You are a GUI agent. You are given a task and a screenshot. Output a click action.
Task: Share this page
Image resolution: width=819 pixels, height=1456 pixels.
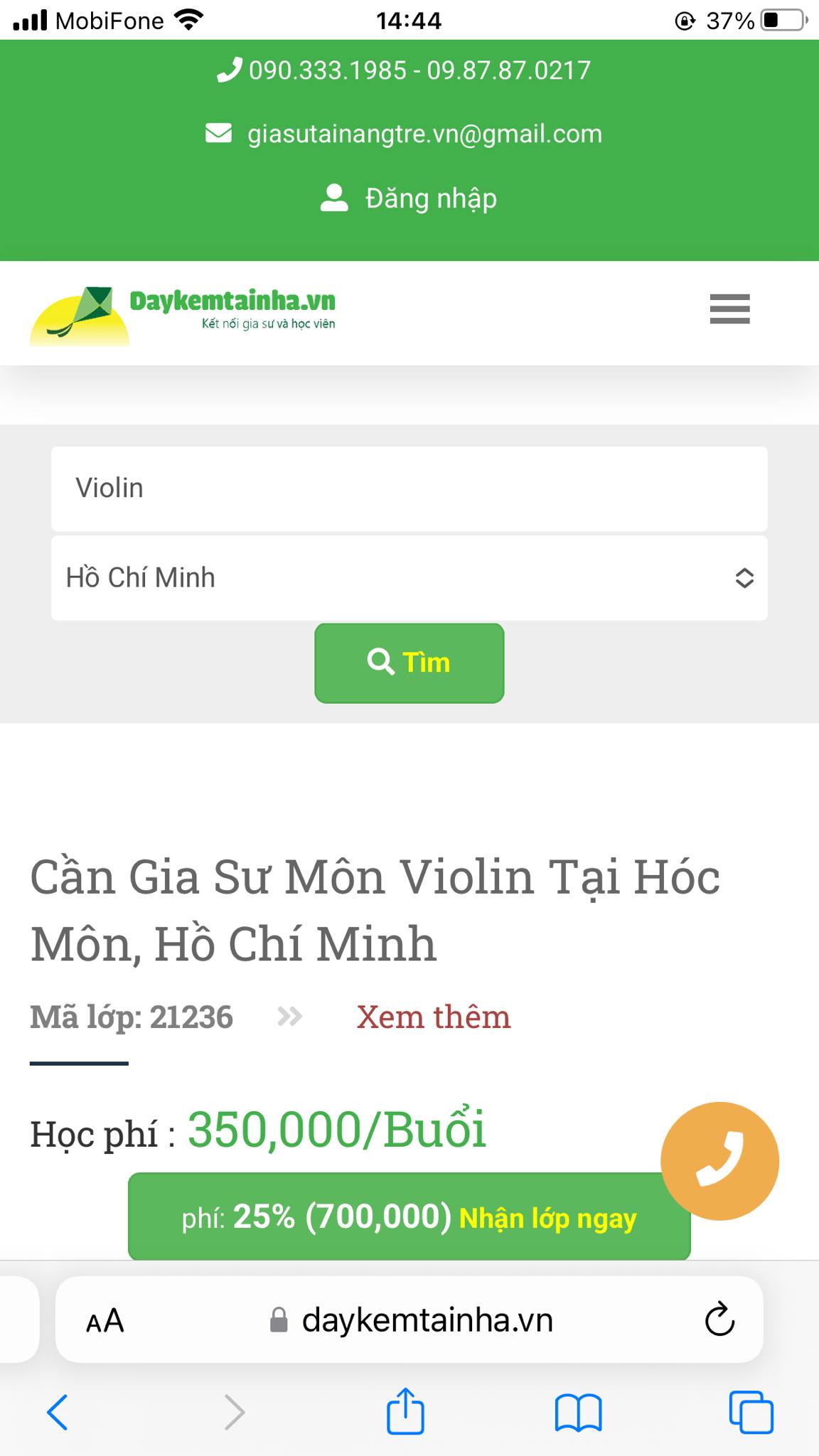[x=405, y=1410]
